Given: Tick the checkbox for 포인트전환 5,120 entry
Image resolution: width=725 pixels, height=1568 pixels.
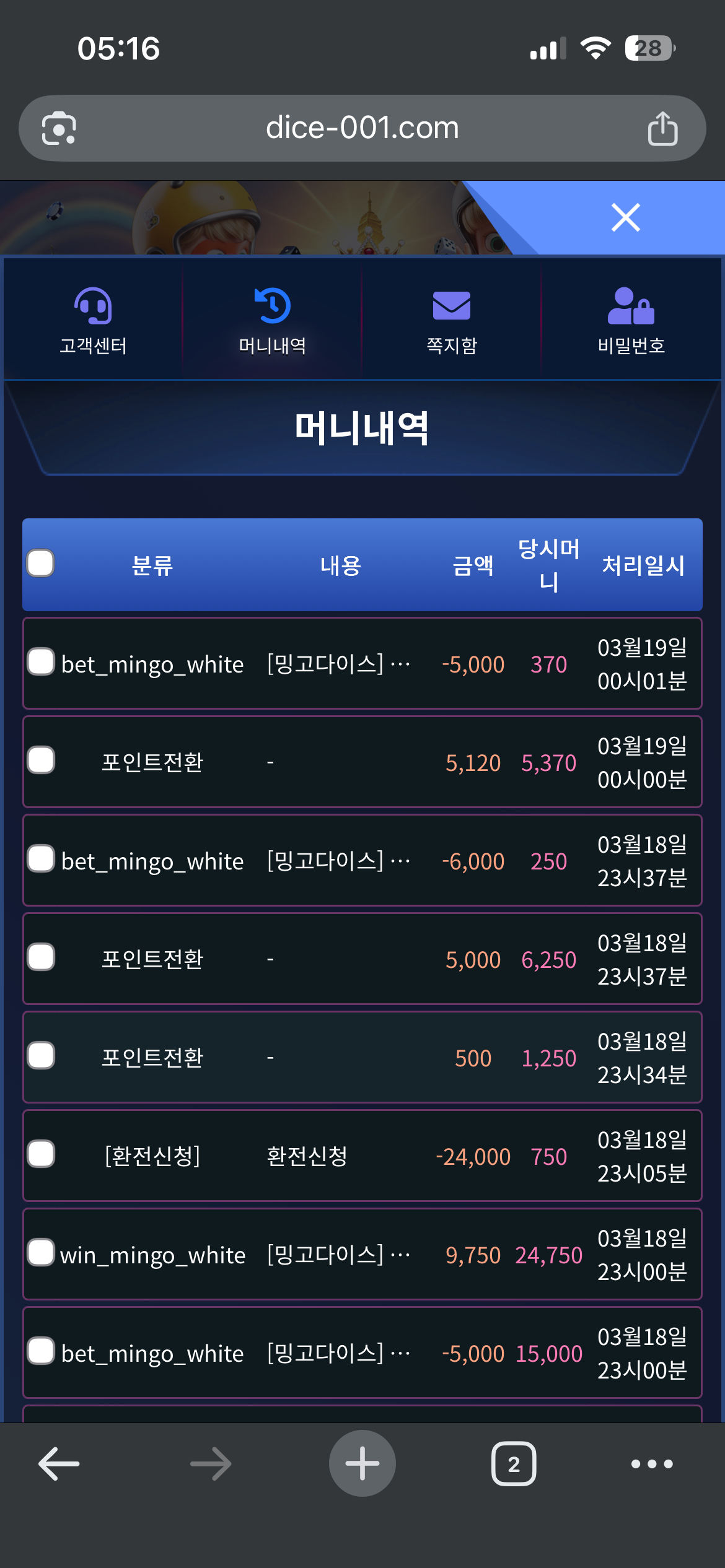Looking at the screenshot, I should click(x=41, y=760).
